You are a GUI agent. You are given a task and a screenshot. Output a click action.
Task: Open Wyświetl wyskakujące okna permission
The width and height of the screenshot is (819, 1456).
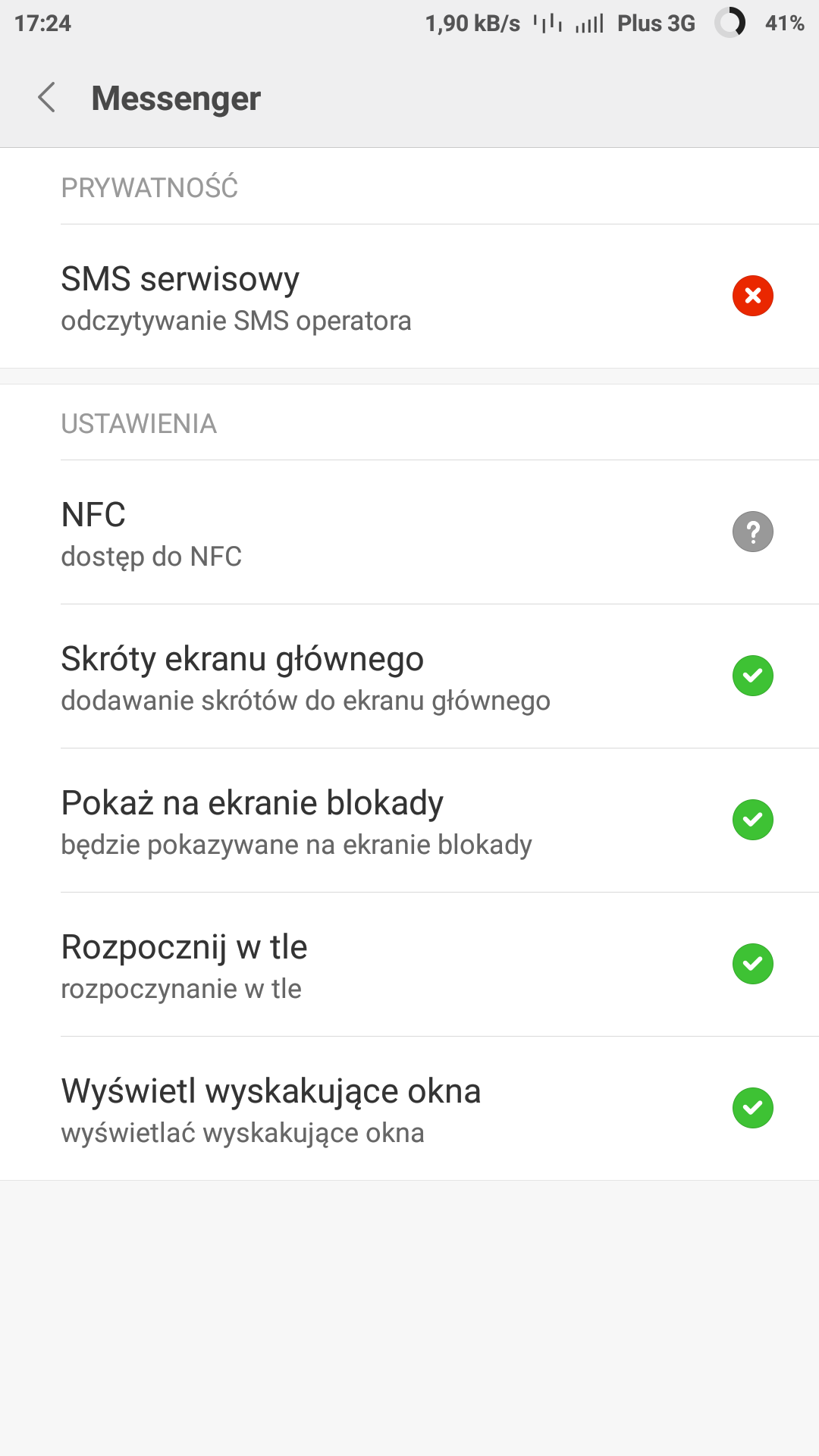click(x=409, y=1109)
